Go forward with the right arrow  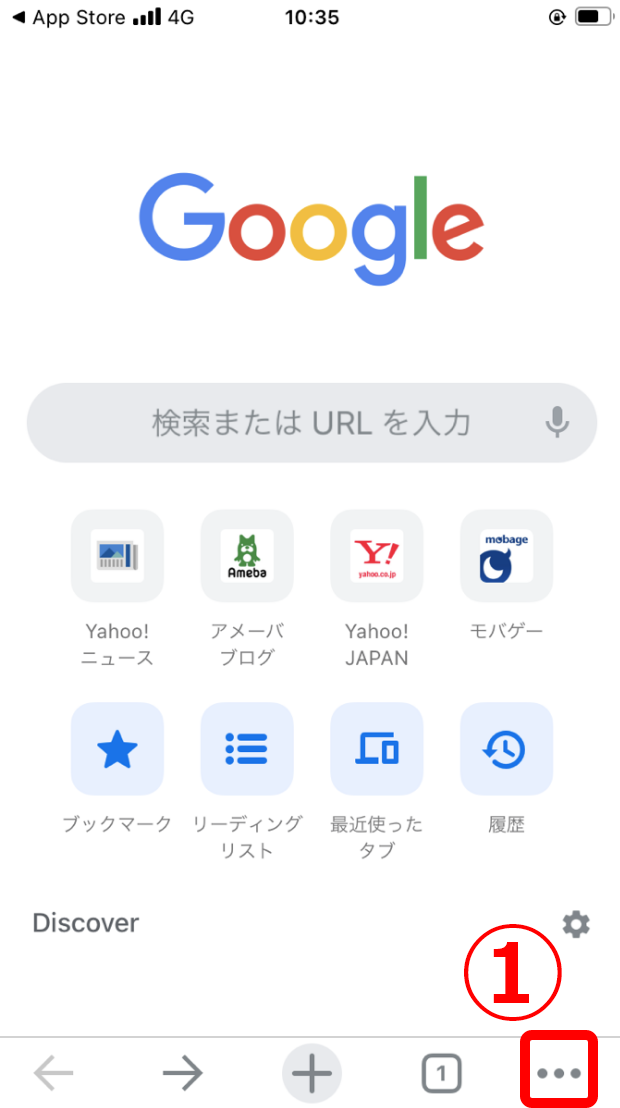pos(182,1074)
